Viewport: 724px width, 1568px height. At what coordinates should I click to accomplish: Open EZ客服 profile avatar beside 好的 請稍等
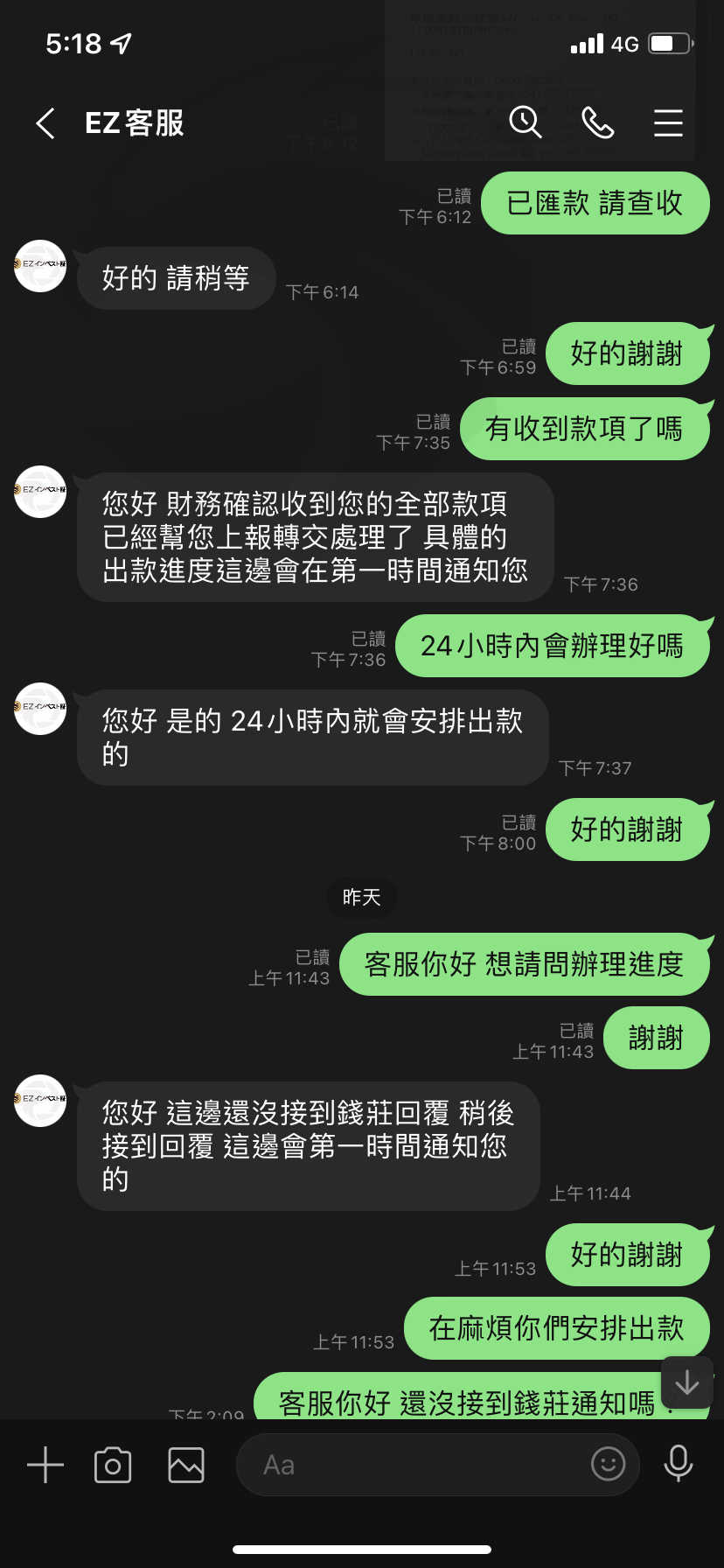coord(40,266)
